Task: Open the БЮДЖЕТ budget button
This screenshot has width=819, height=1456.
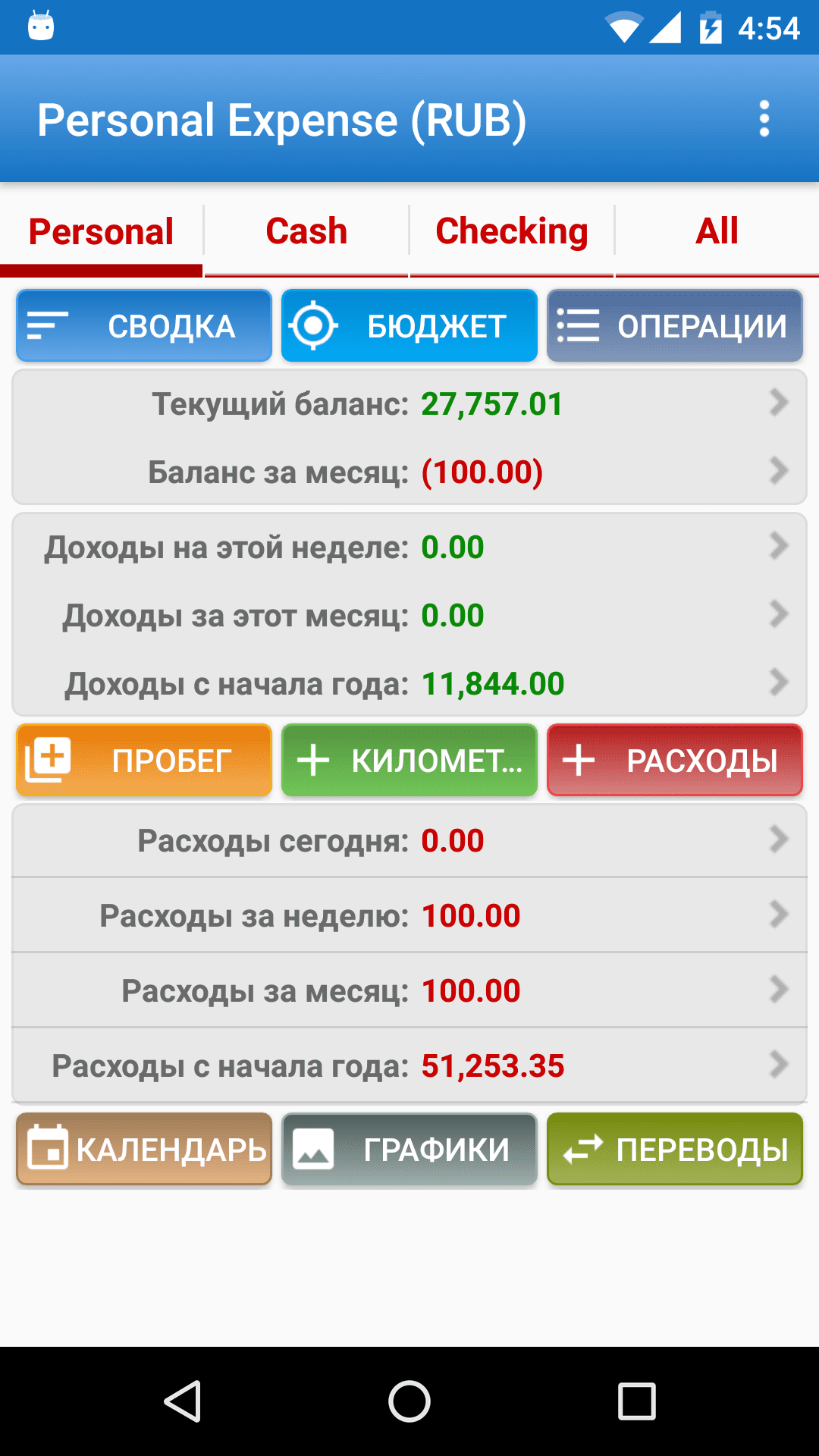Action: (409, 326)
